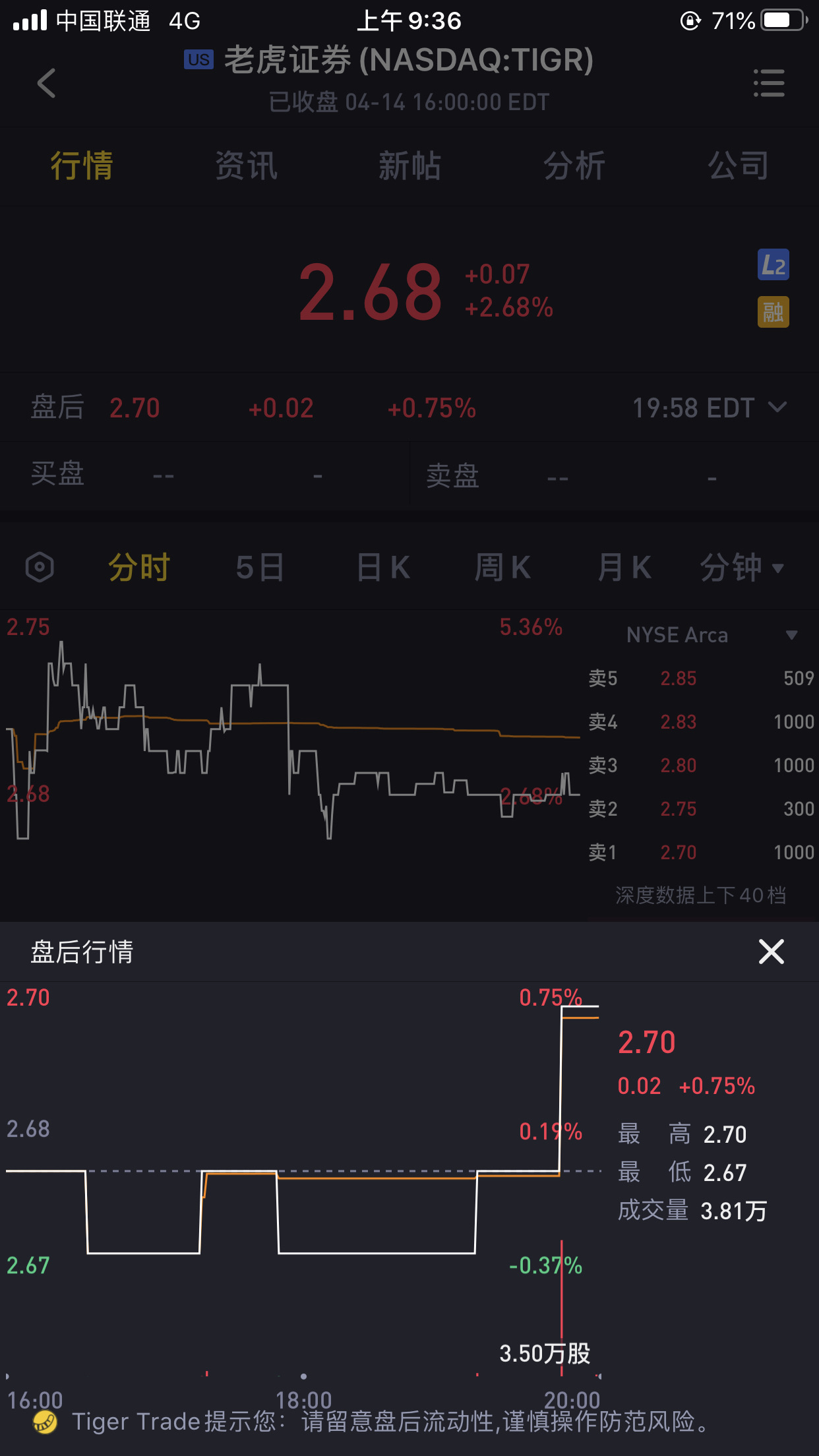Switch to the 新帖 tab
Viewport: 819px width, 1456px height.
coord(409,166)
